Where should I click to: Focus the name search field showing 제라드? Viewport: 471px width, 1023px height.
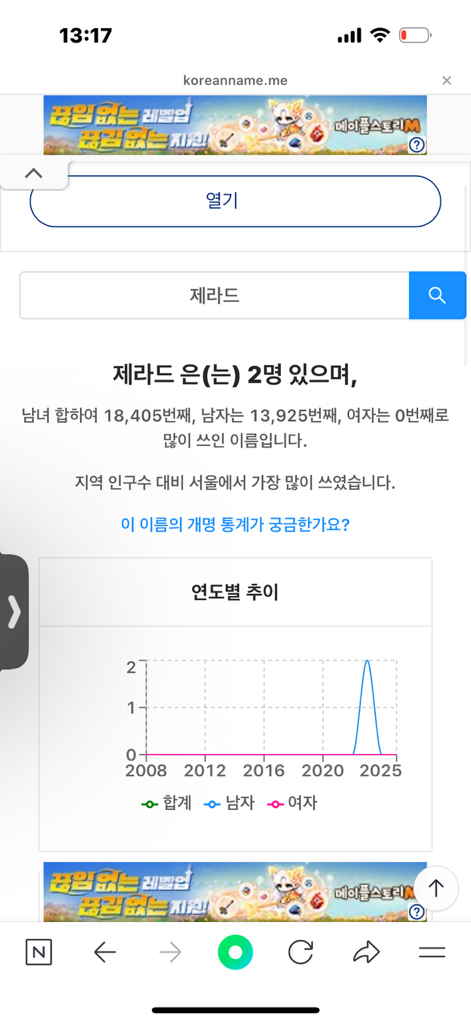tap(214, 296)
